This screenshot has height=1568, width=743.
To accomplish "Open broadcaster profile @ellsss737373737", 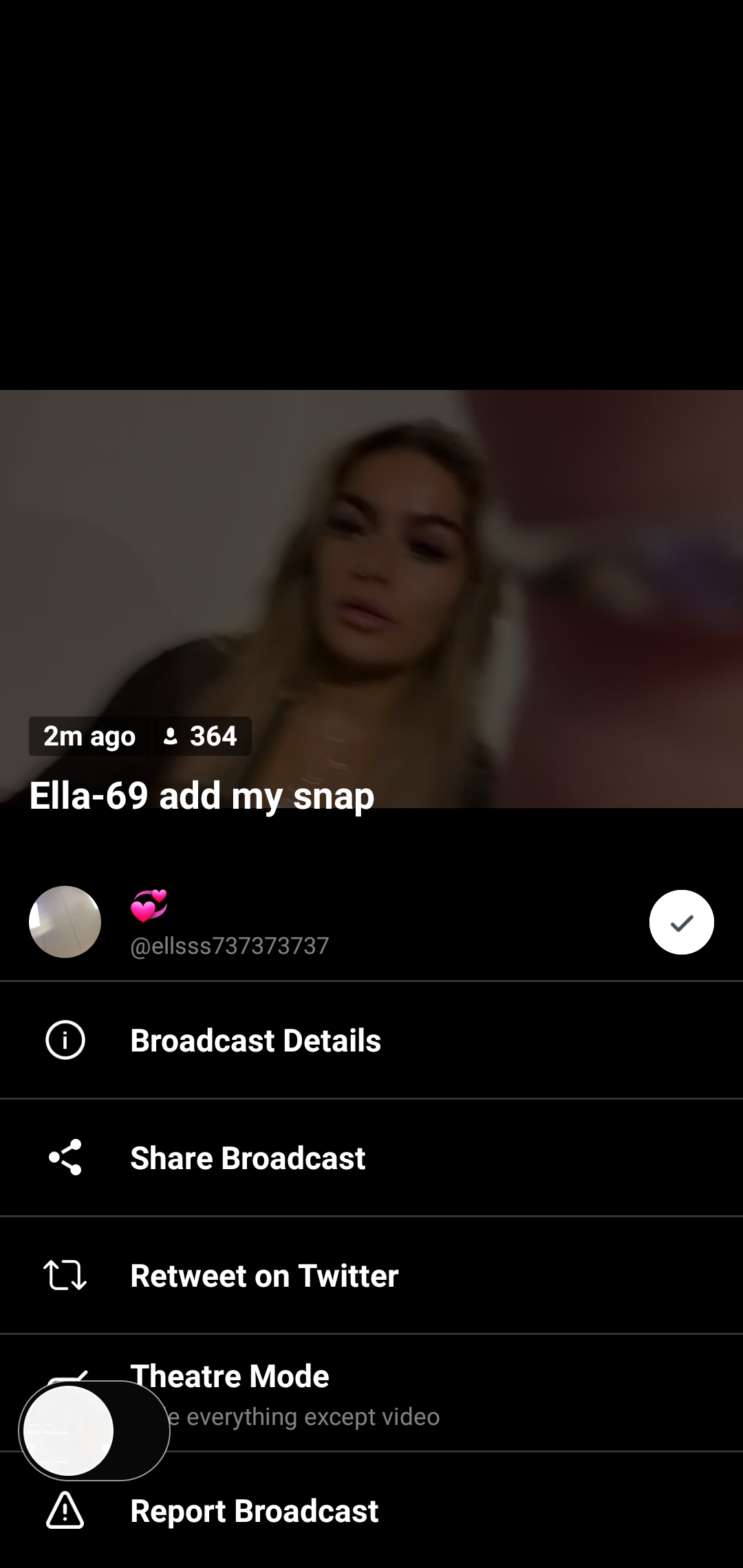I will 229,945.
